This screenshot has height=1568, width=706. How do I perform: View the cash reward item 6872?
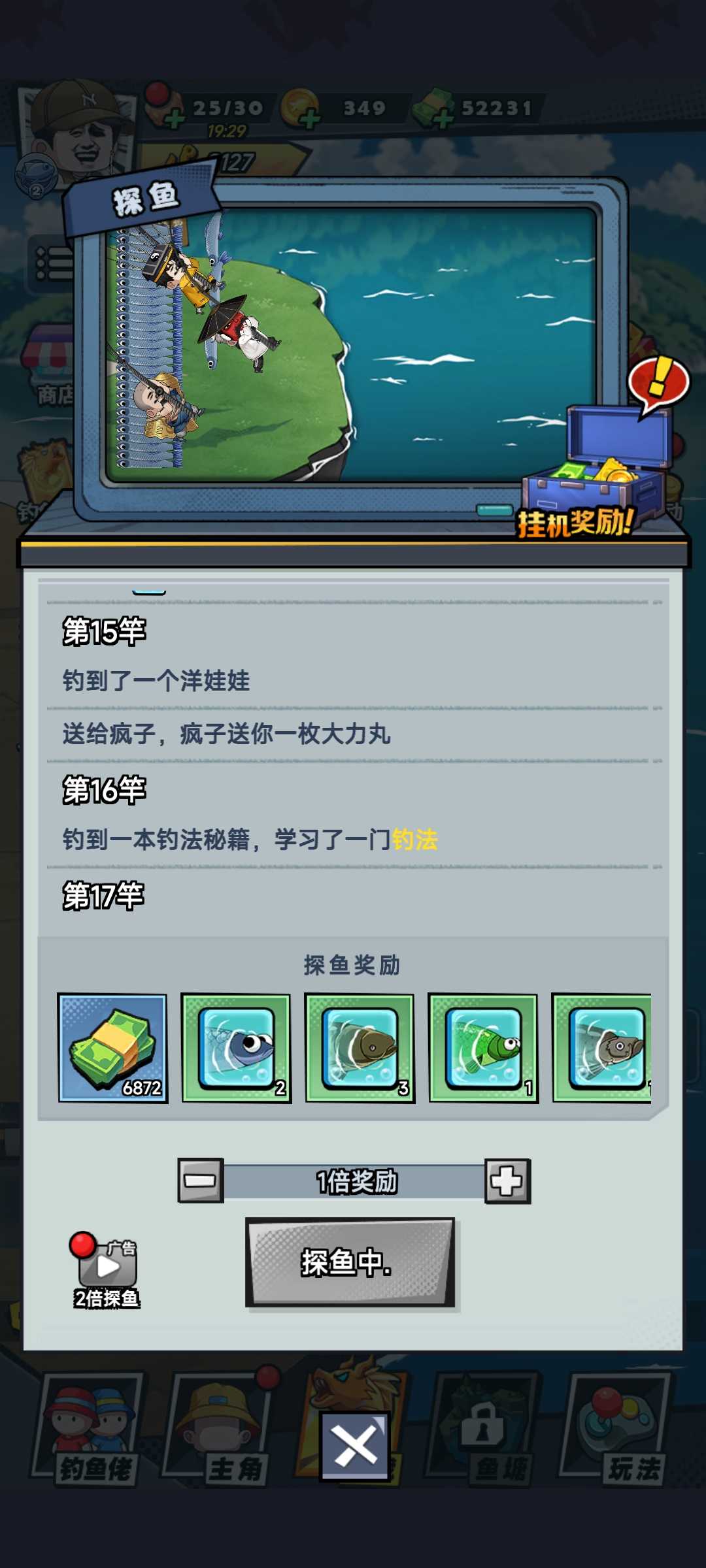[112, 1048]
